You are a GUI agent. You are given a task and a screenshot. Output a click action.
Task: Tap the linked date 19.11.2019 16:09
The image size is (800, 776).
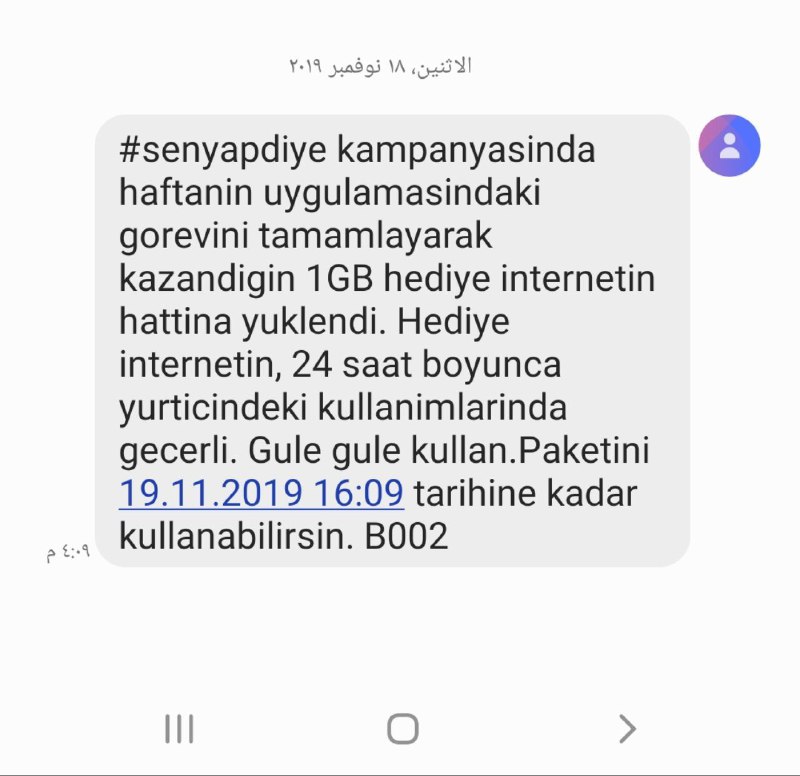pos(261,494)
